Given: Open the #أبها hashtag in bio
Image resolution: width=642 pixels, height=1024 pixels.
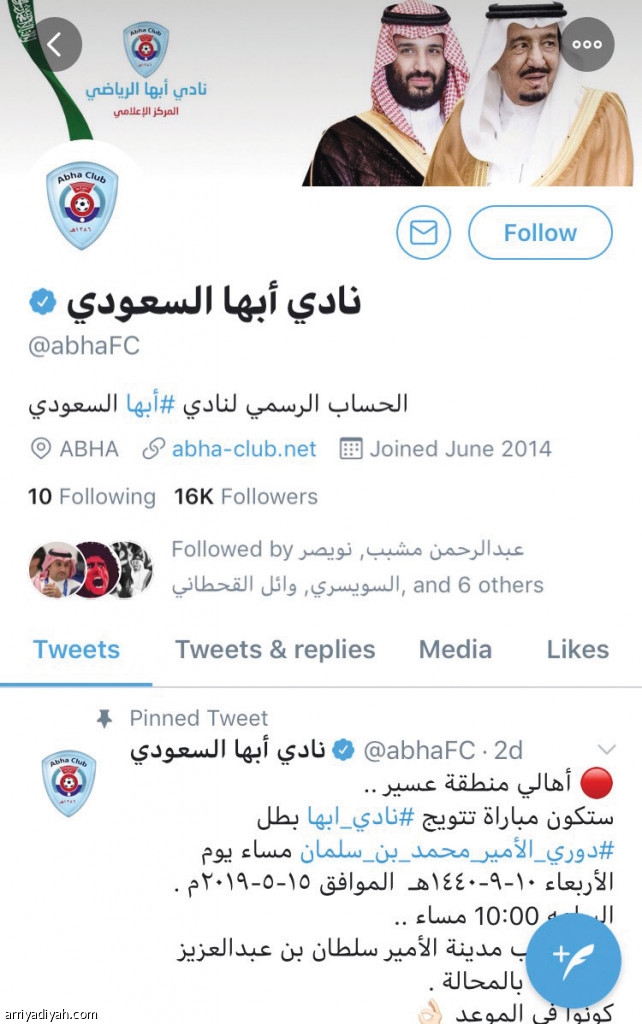Looking at the screenshot, I should (x=145, y=405).
